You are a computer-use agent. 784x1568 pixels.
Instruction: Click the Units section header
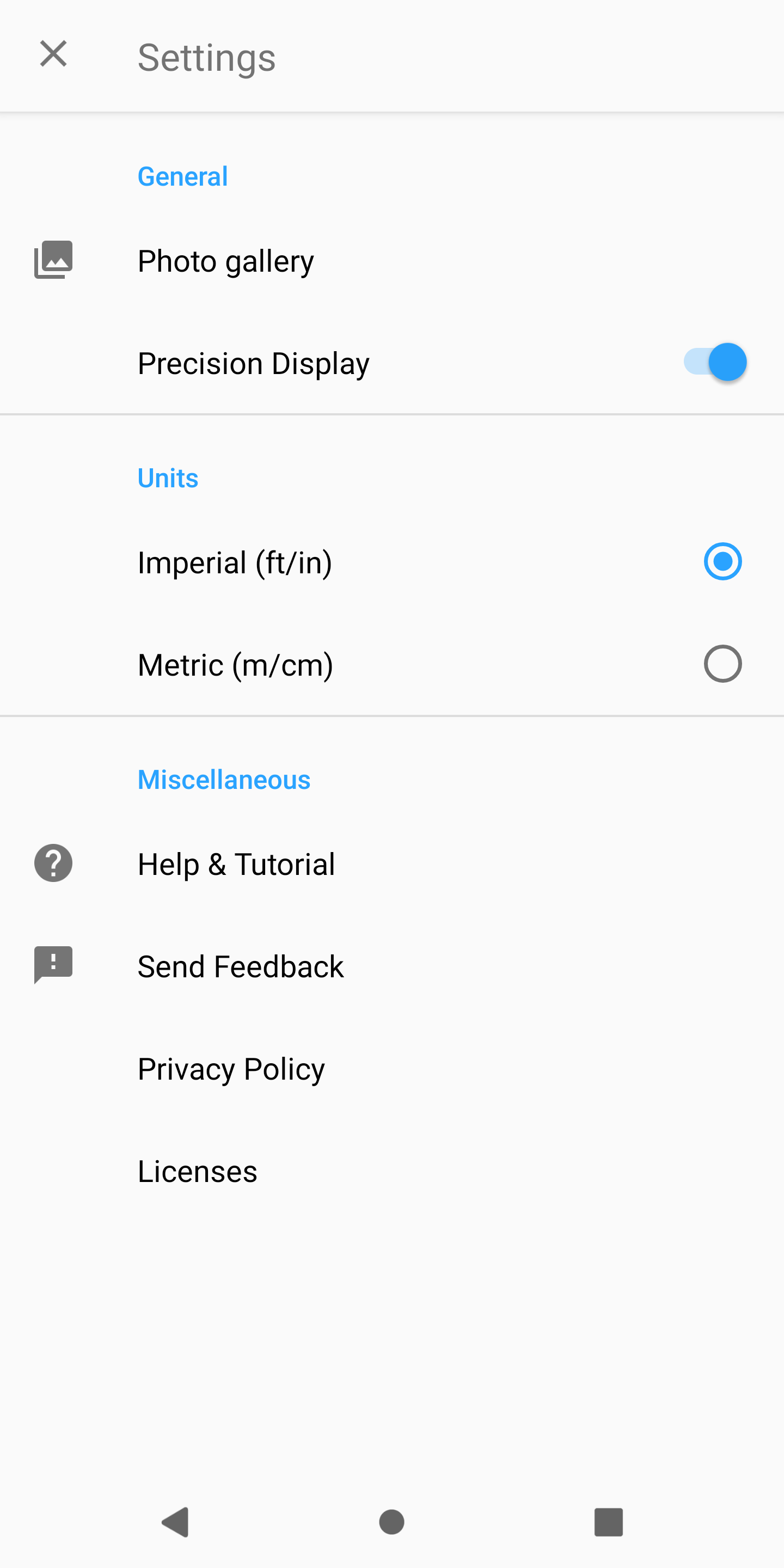coord(168,479)
